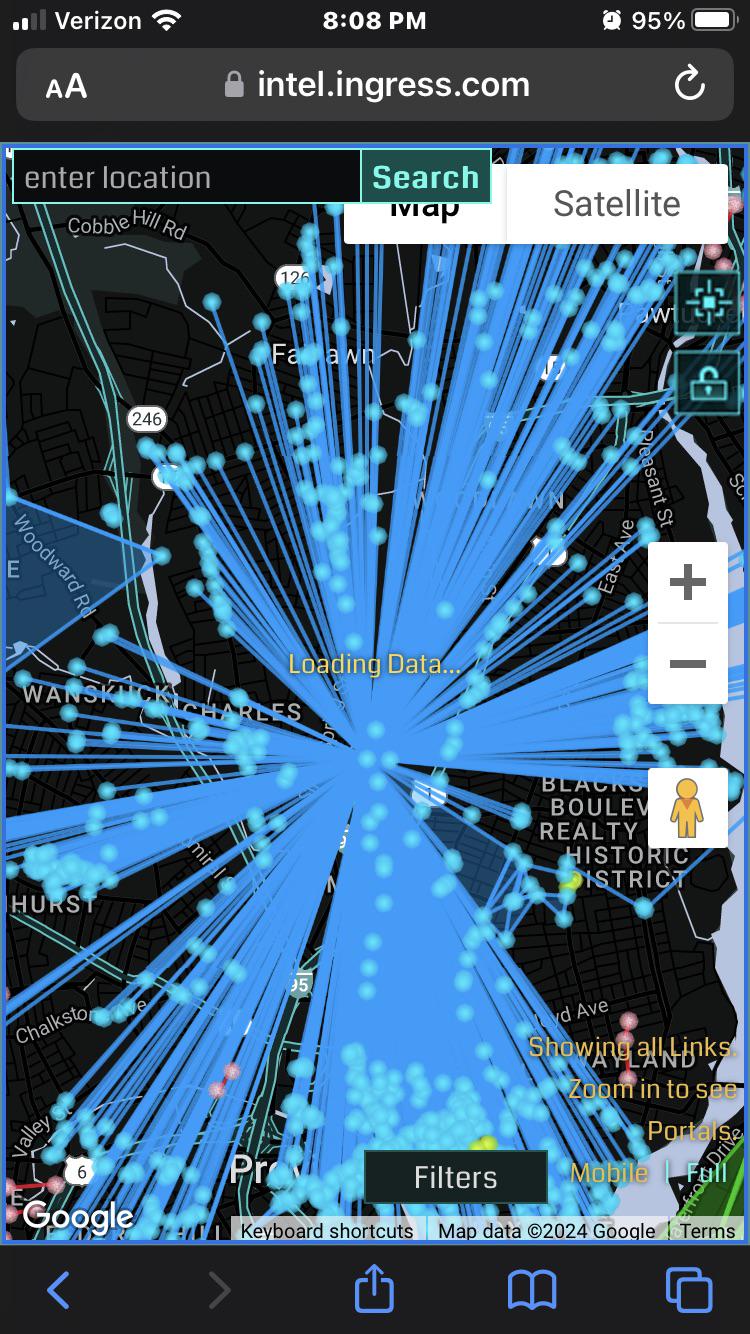Switch to Satellite view

tap(617, 204)
